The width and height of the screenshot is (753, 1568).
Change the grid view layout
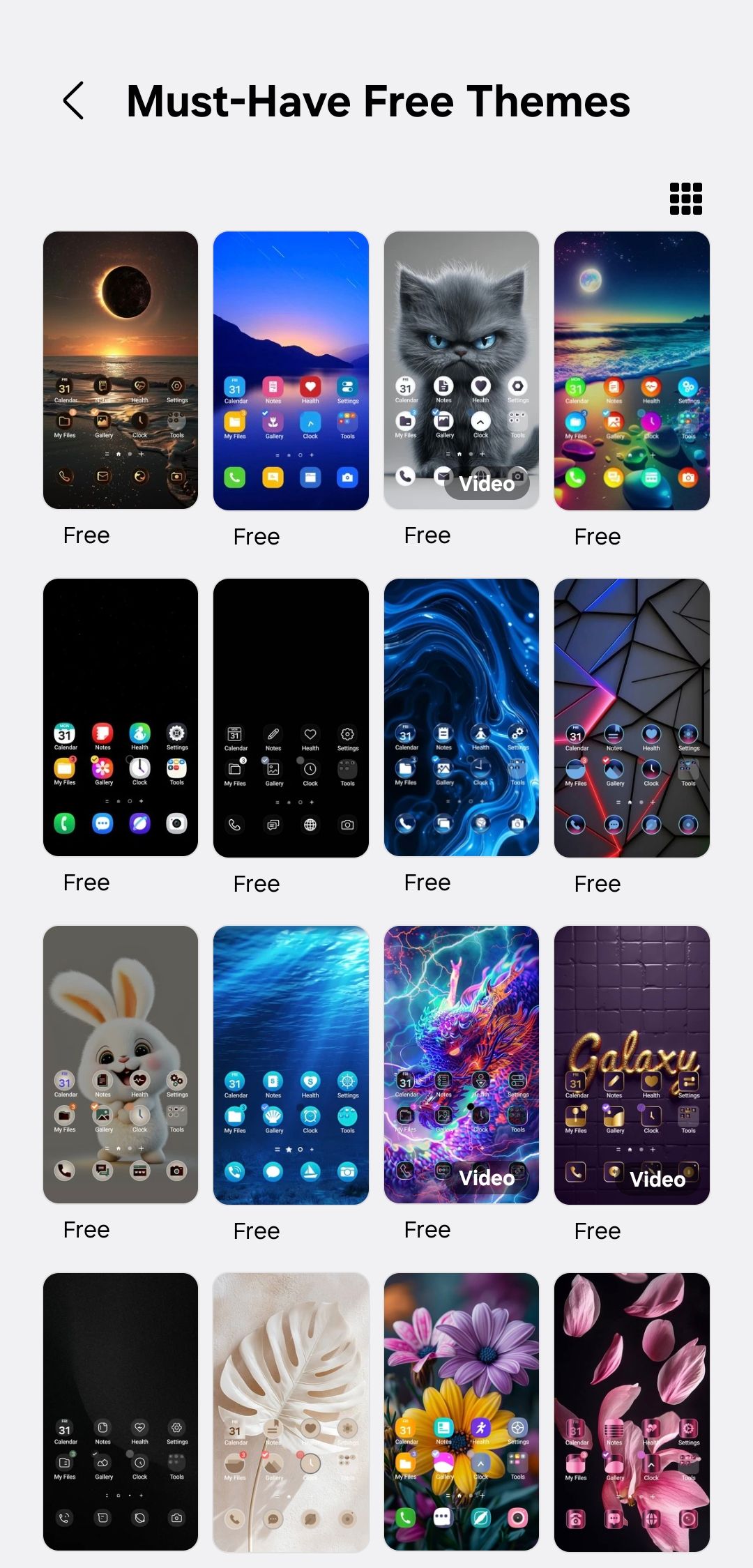tap(685, 199)
